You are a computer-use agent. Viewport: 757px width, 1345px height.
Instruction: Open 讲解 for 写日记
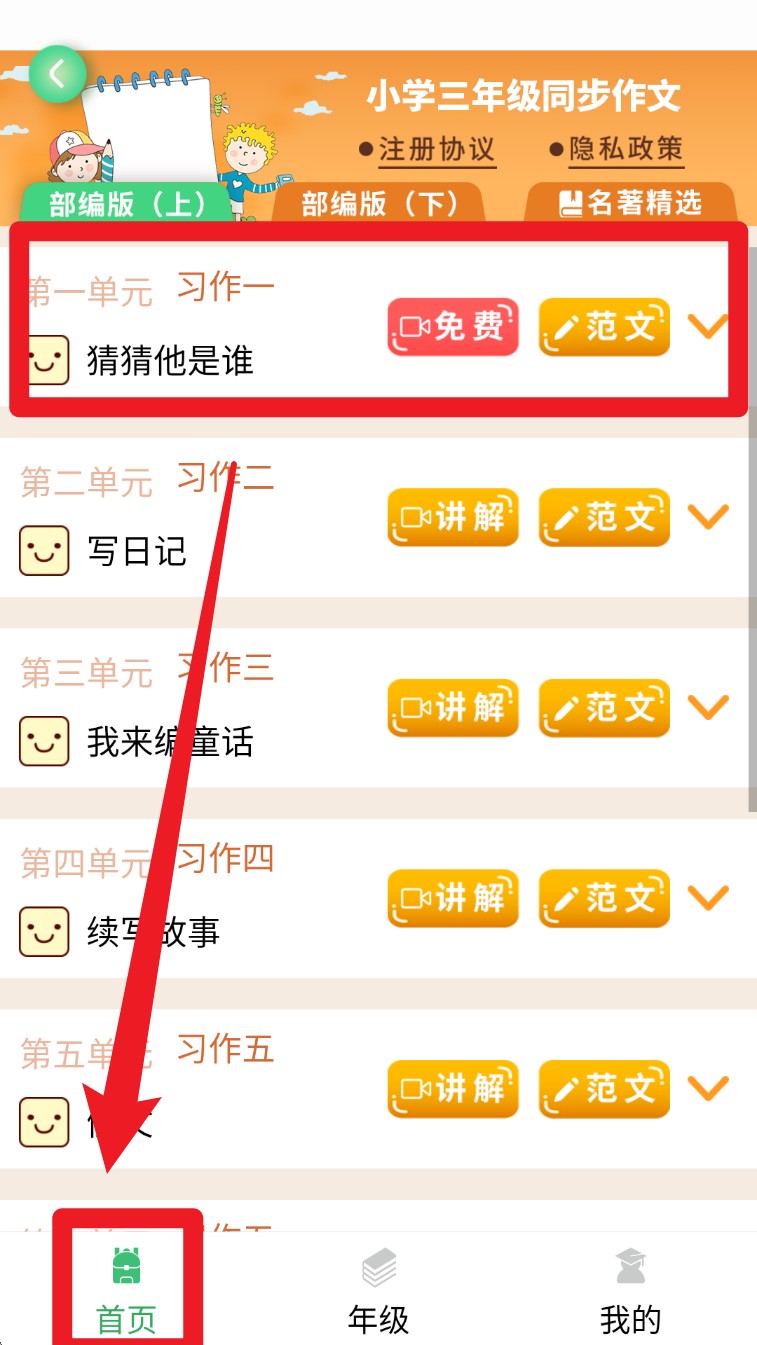pyautogui.click(x=453, y=517)
